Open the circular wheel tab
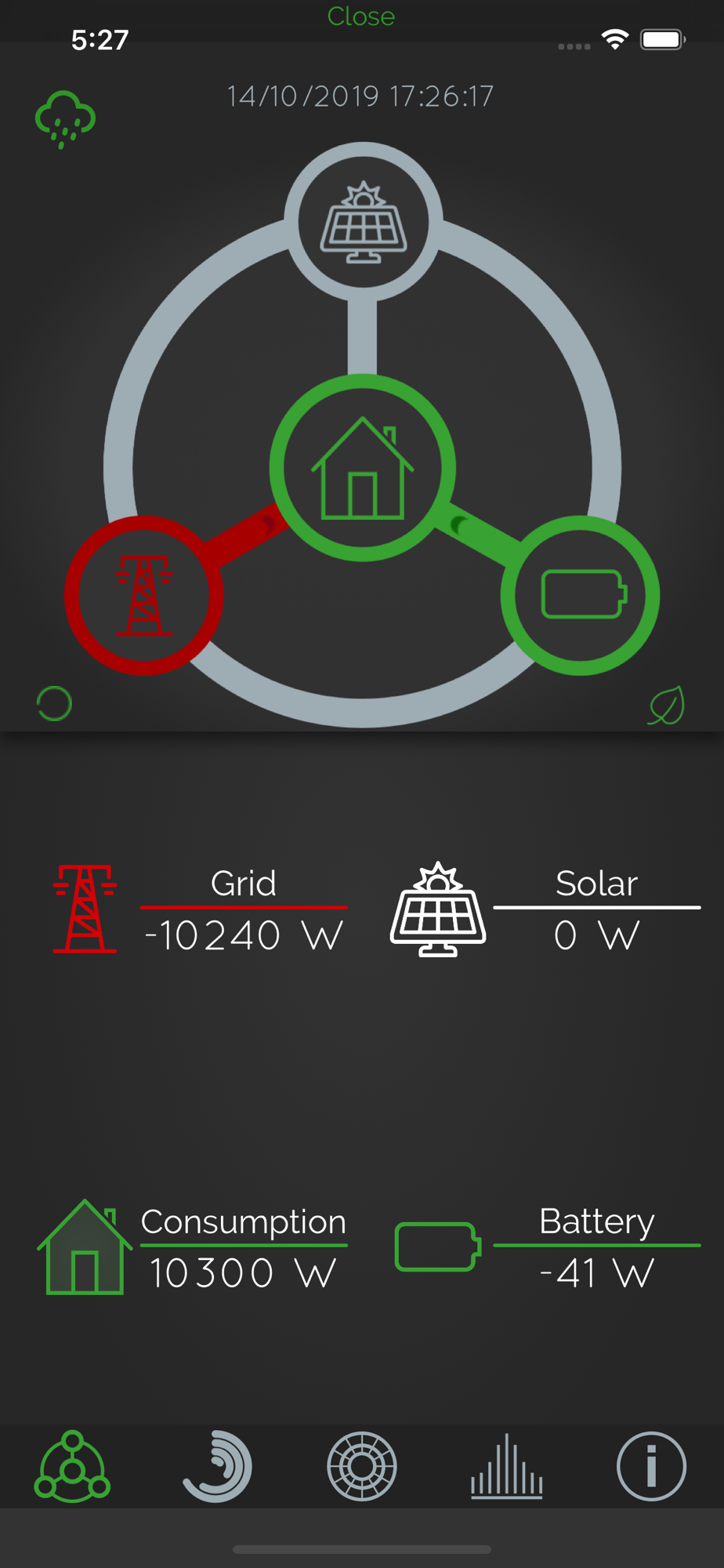This screenshot has width=724, height=1568. click(x=362, y=1466)
